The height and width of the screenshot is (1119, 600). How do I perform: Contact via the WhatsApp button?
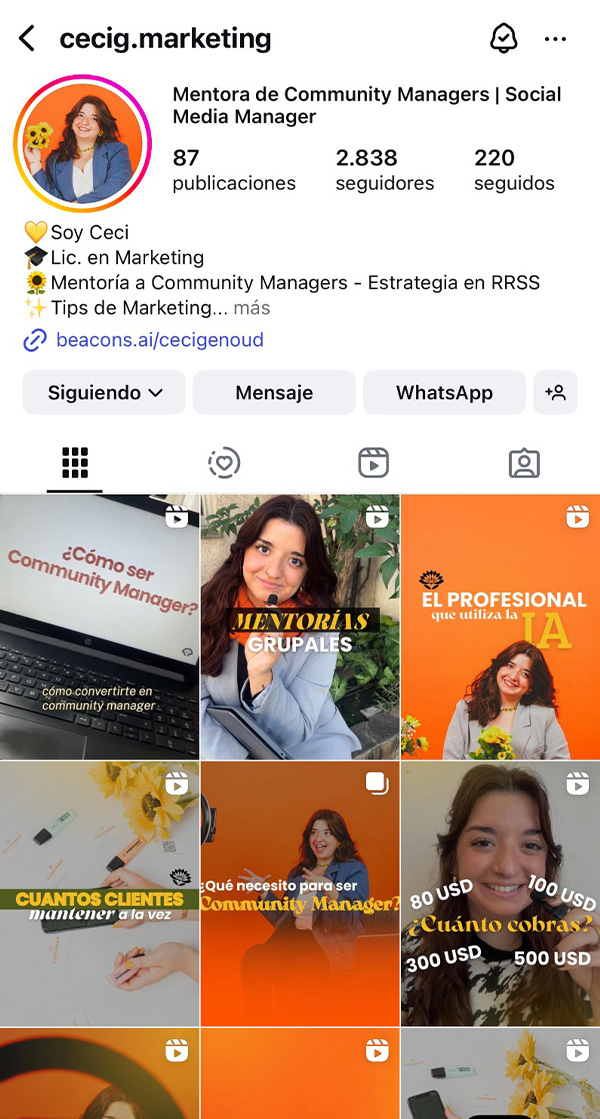click(444, 393)
